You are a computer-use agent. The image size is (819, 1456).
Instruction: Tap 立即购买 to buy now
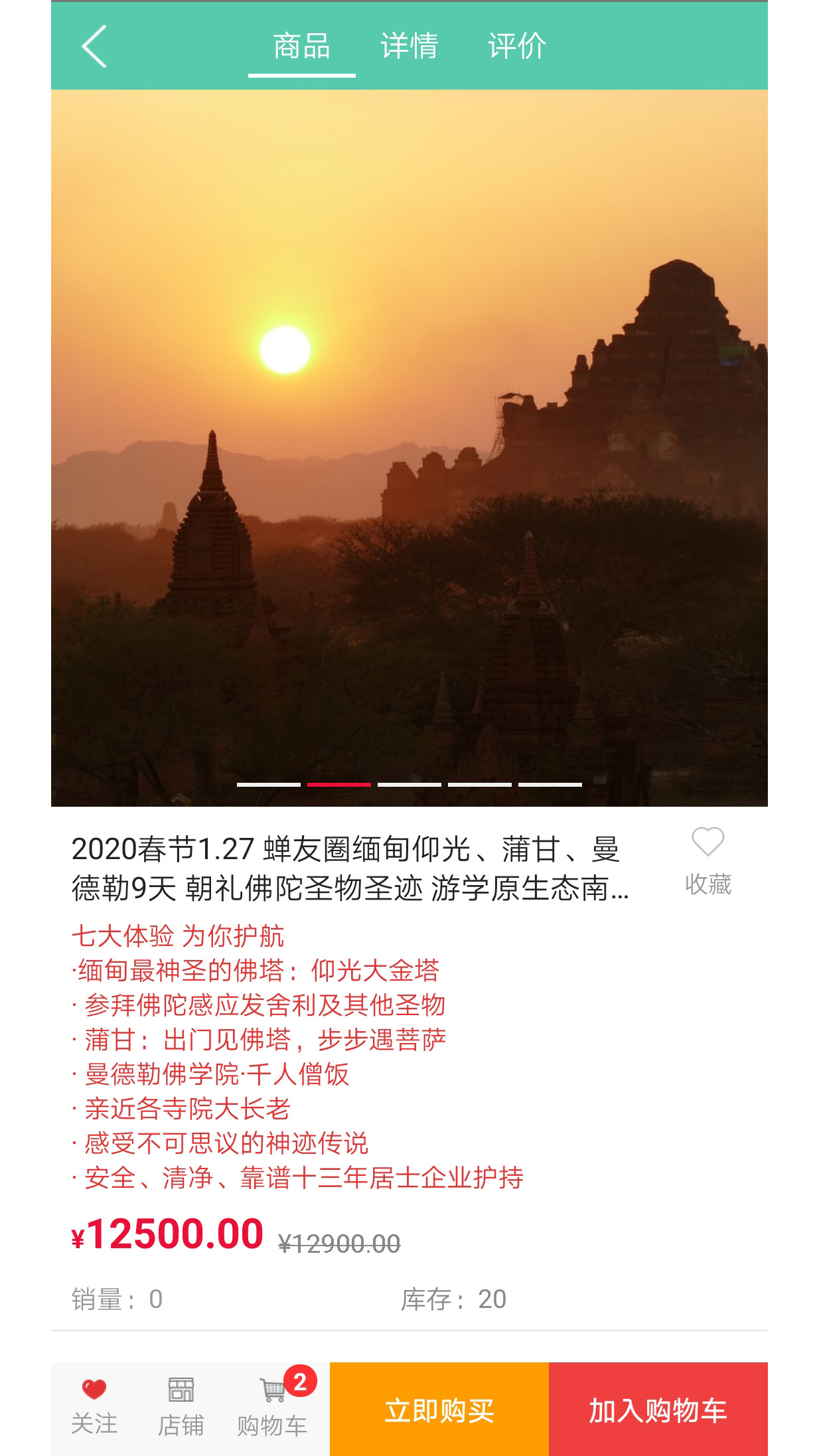click(439, 1409)
